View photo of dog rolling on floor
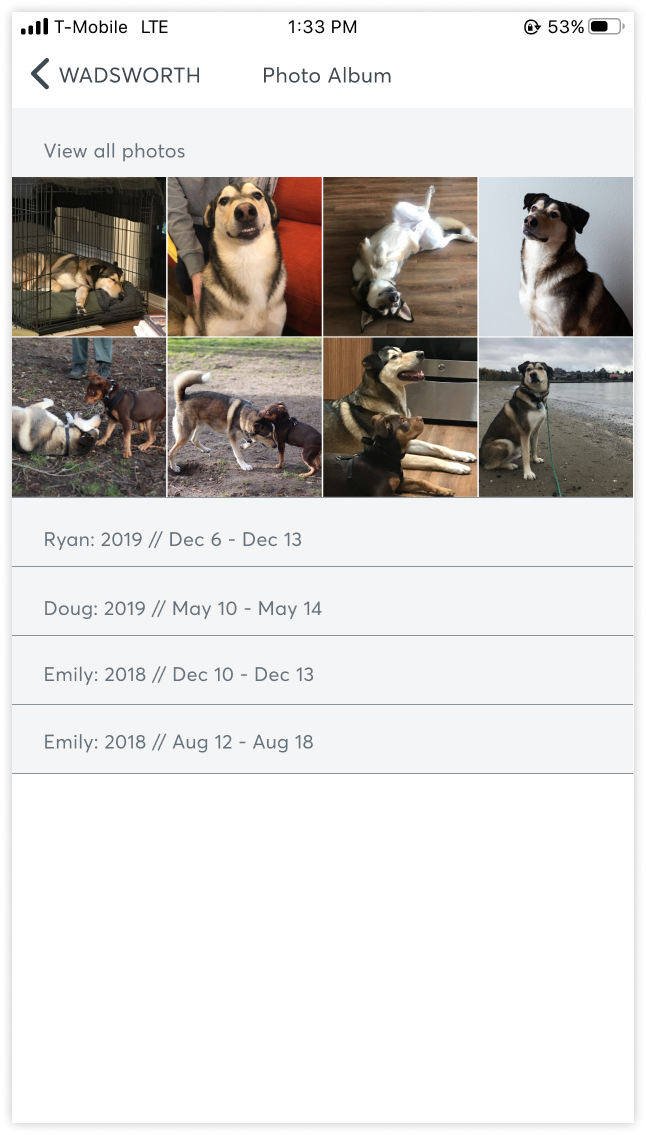 [x=400, y=257]
